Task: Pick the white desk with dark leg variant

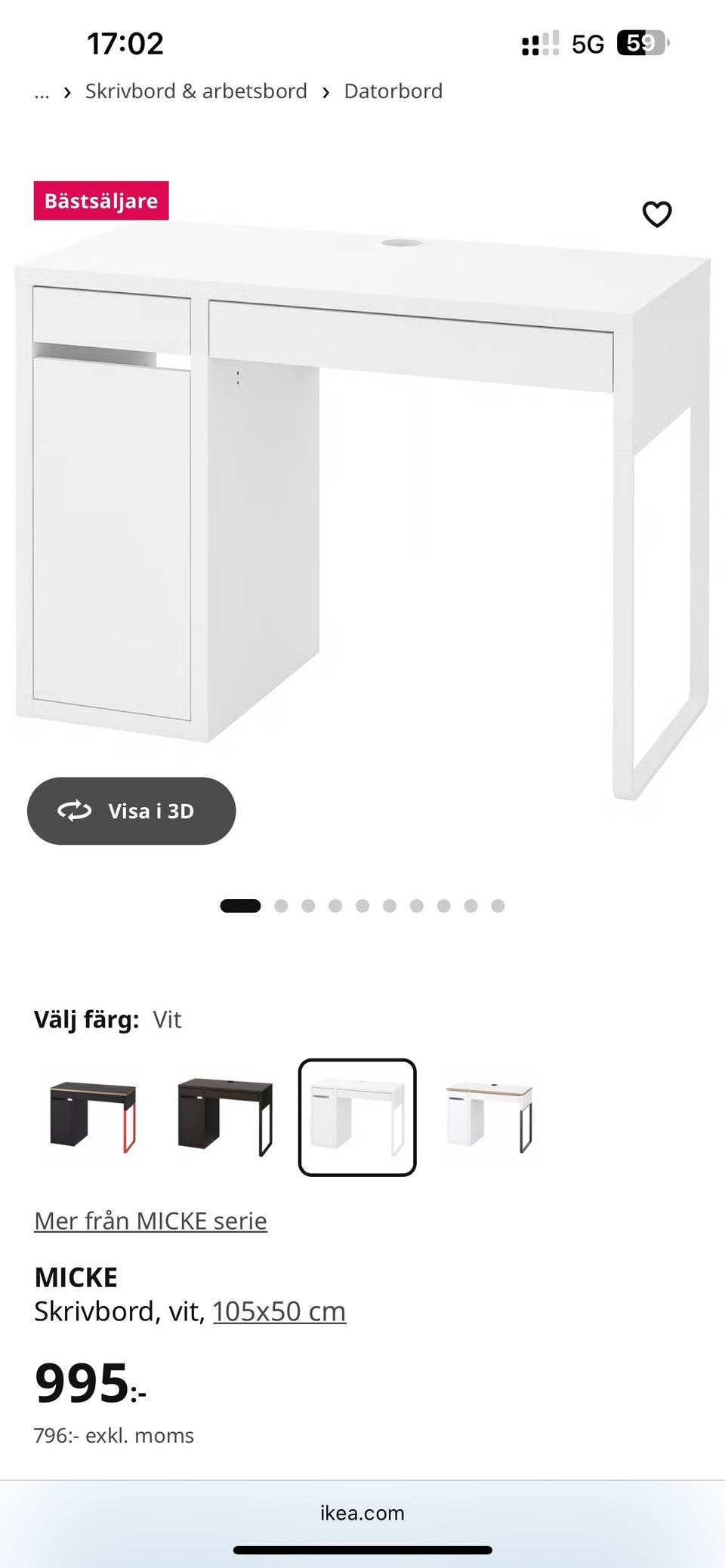Action: (489, 1117)
